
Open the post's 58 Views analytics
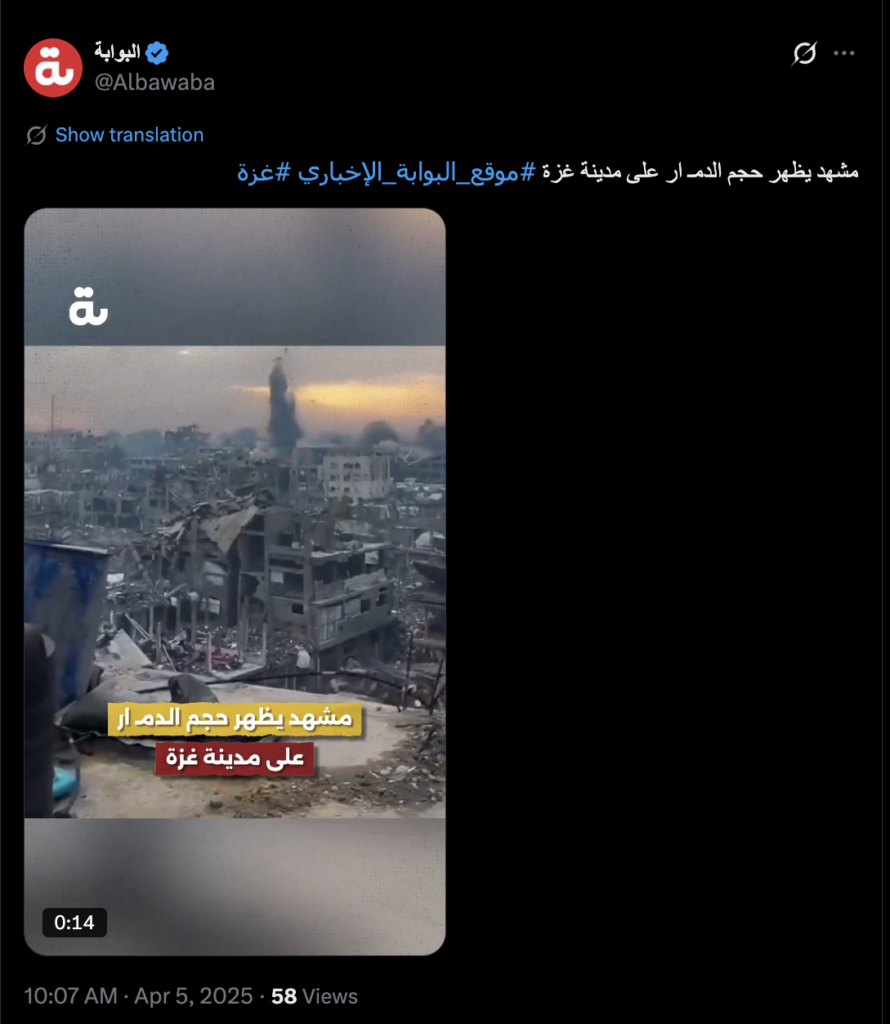pos(314,996)
